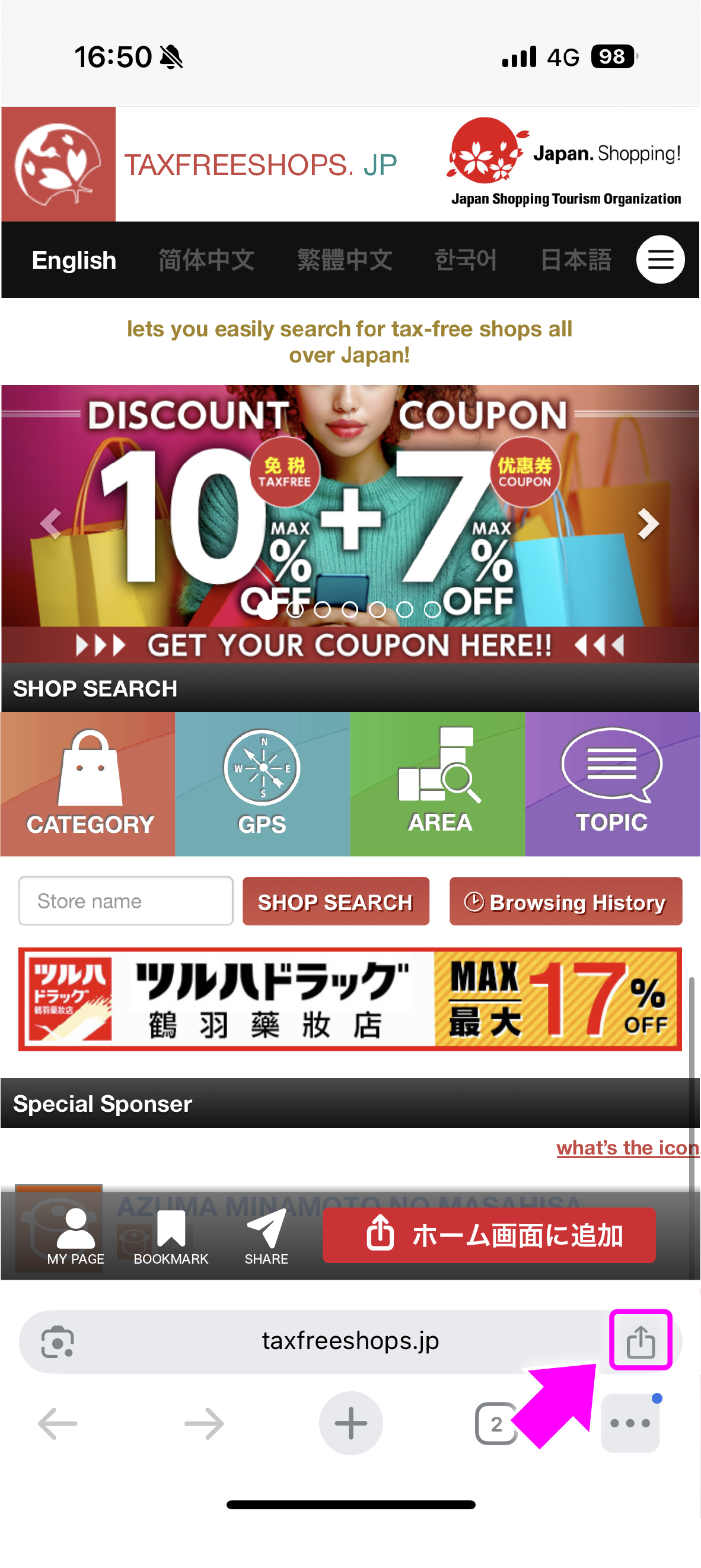Search shops by CATEGORY

click(x=89, y=784)
